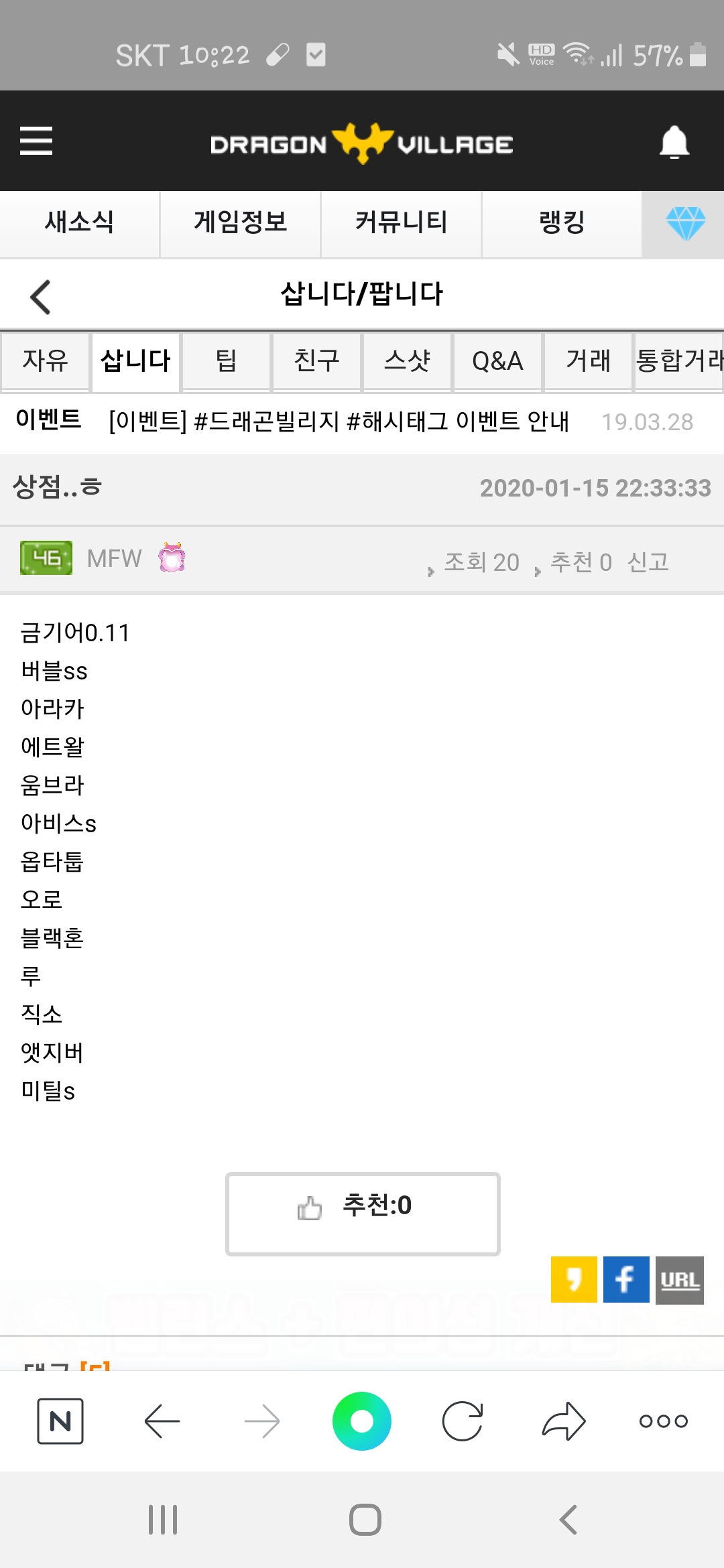Open the hamburger menu
Screen dimensions: 724x1568
click(x=36, y=141)
